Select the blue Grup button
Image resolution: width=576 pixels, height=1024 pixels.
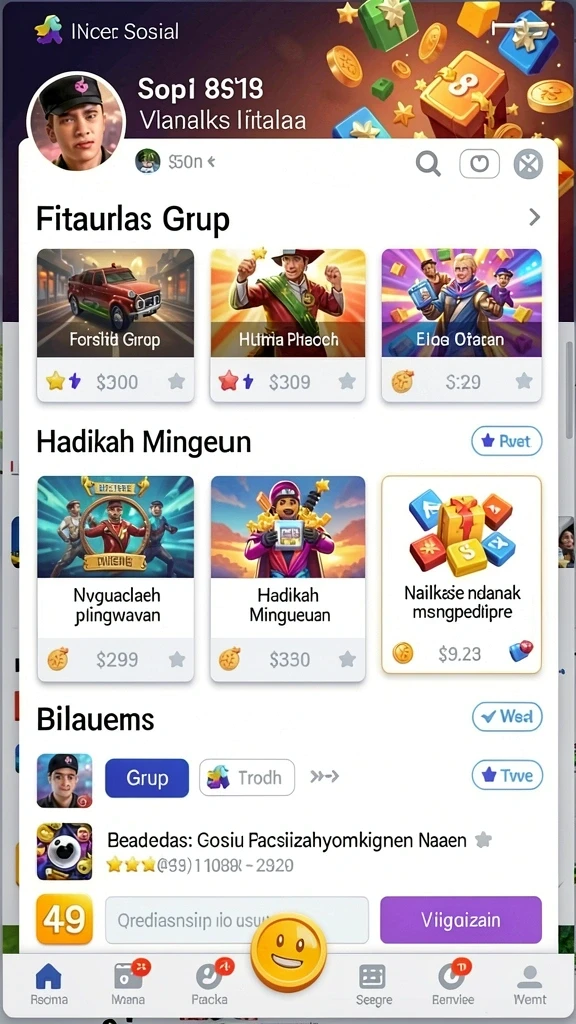[x=147, y=778]
